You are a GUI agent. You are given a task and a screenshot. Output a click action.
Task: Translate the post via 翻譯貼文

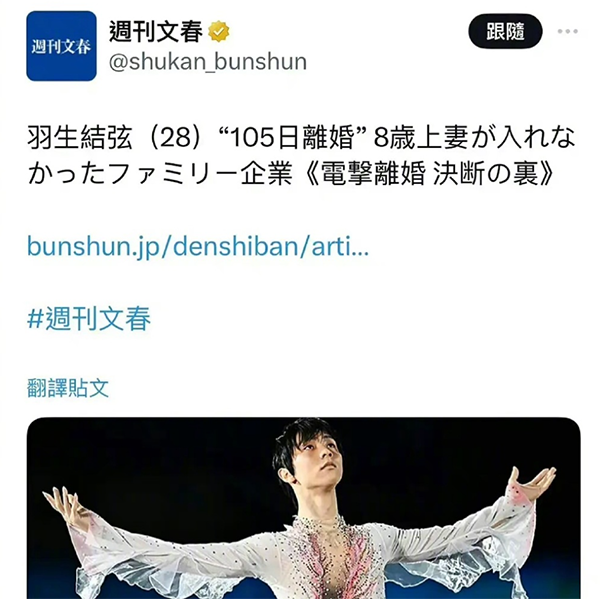pyautogui.click(x=68, y=388)
